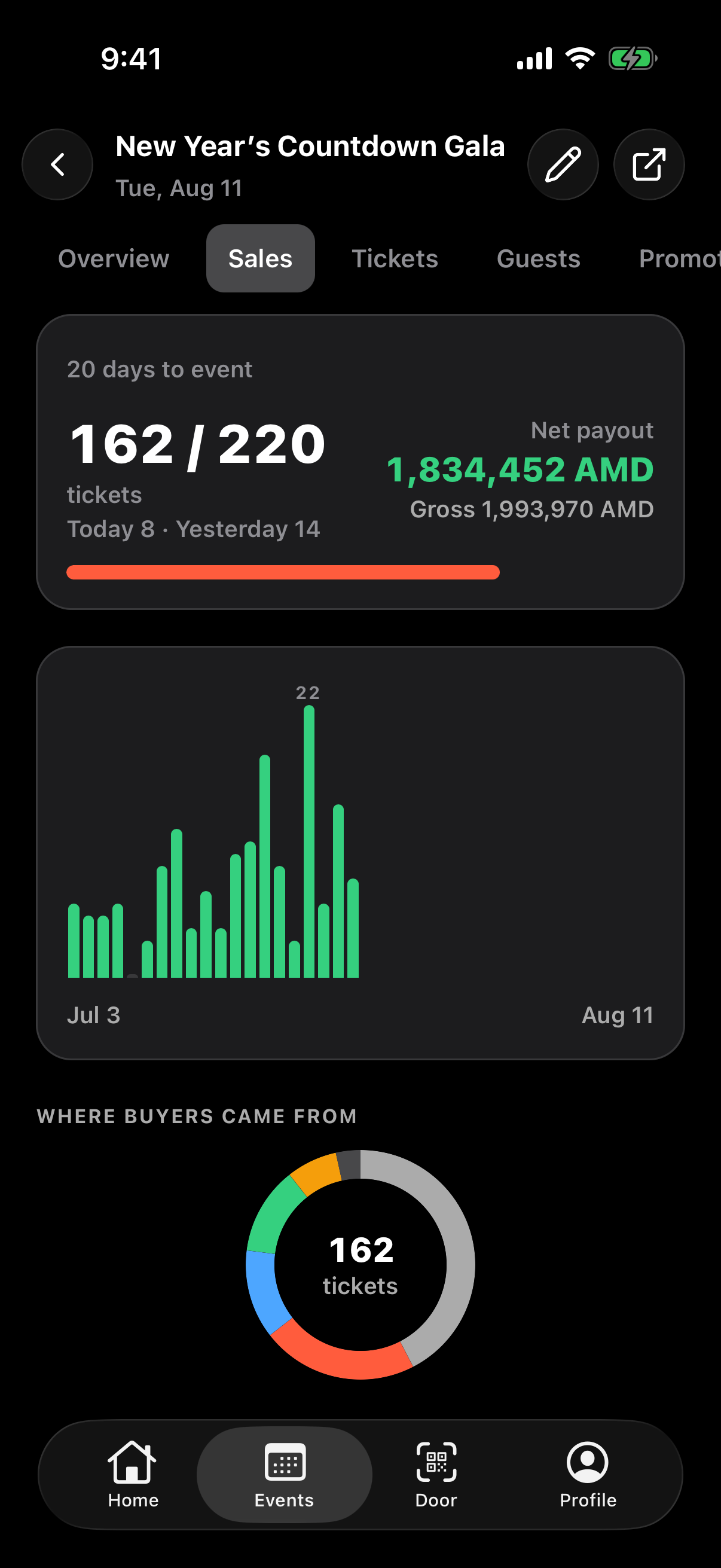Open the partially visible Promo tab
This screenshot has width=721, height=1568.
click(x=679, y=259)
